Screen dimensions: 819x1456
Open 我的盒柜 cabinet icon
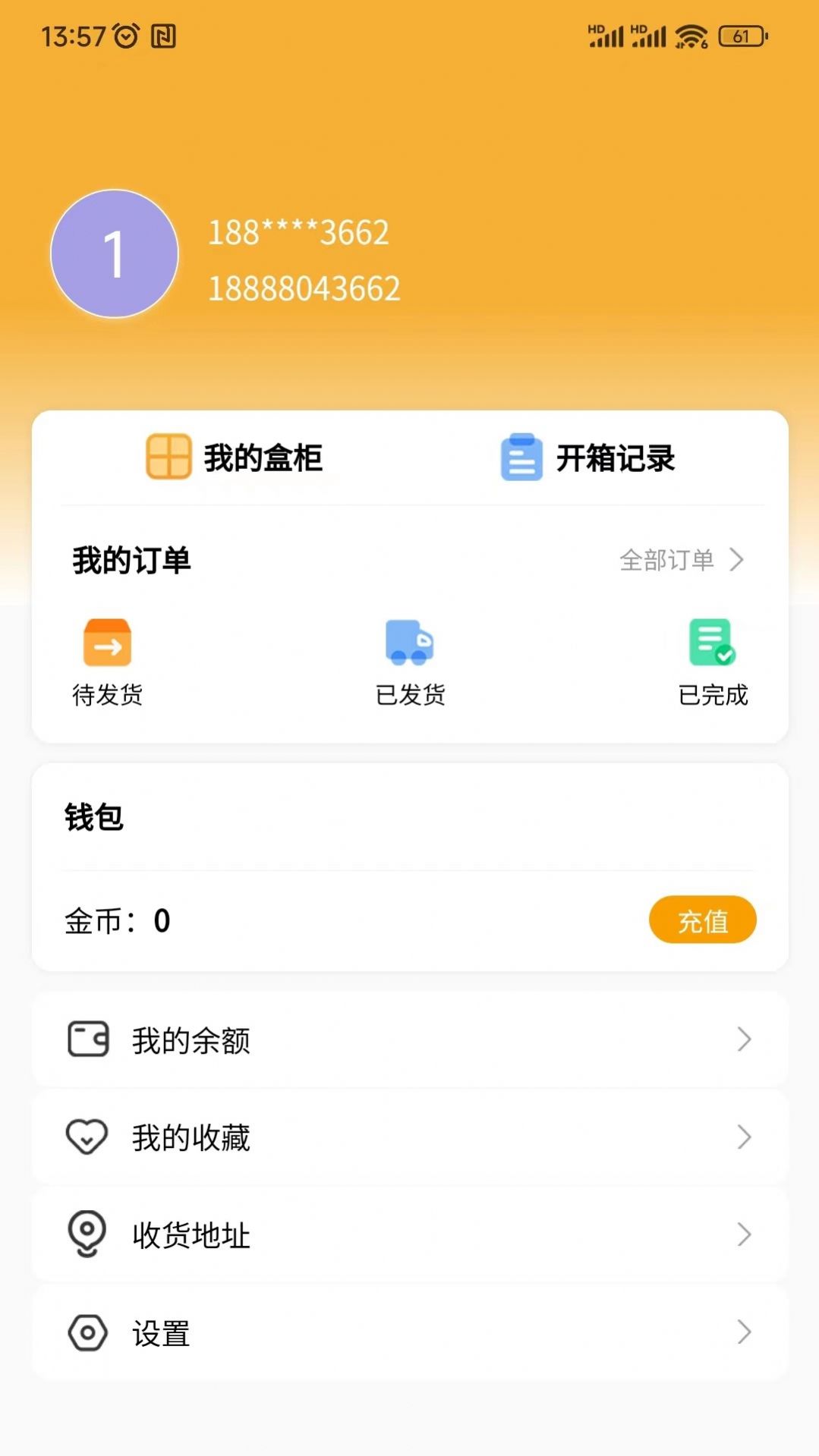tap(167, 457)
